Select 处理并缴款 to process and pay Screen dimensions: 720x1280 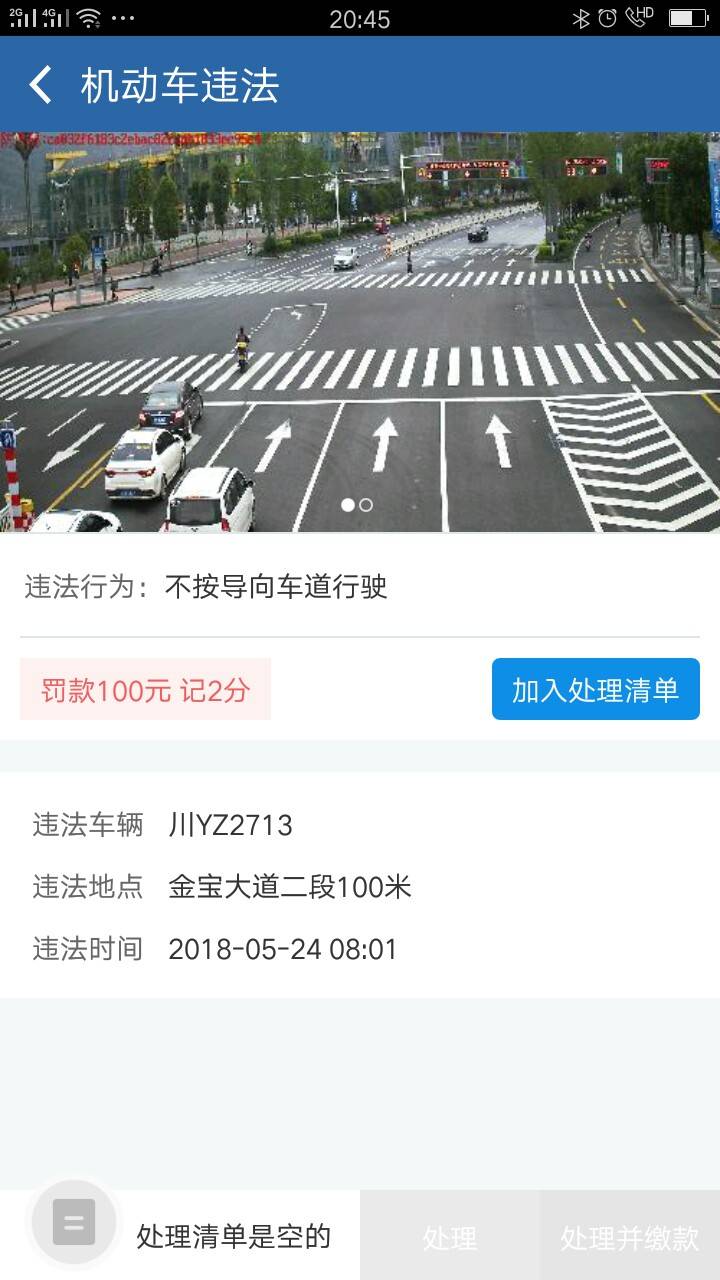(x=630, y=1237)
